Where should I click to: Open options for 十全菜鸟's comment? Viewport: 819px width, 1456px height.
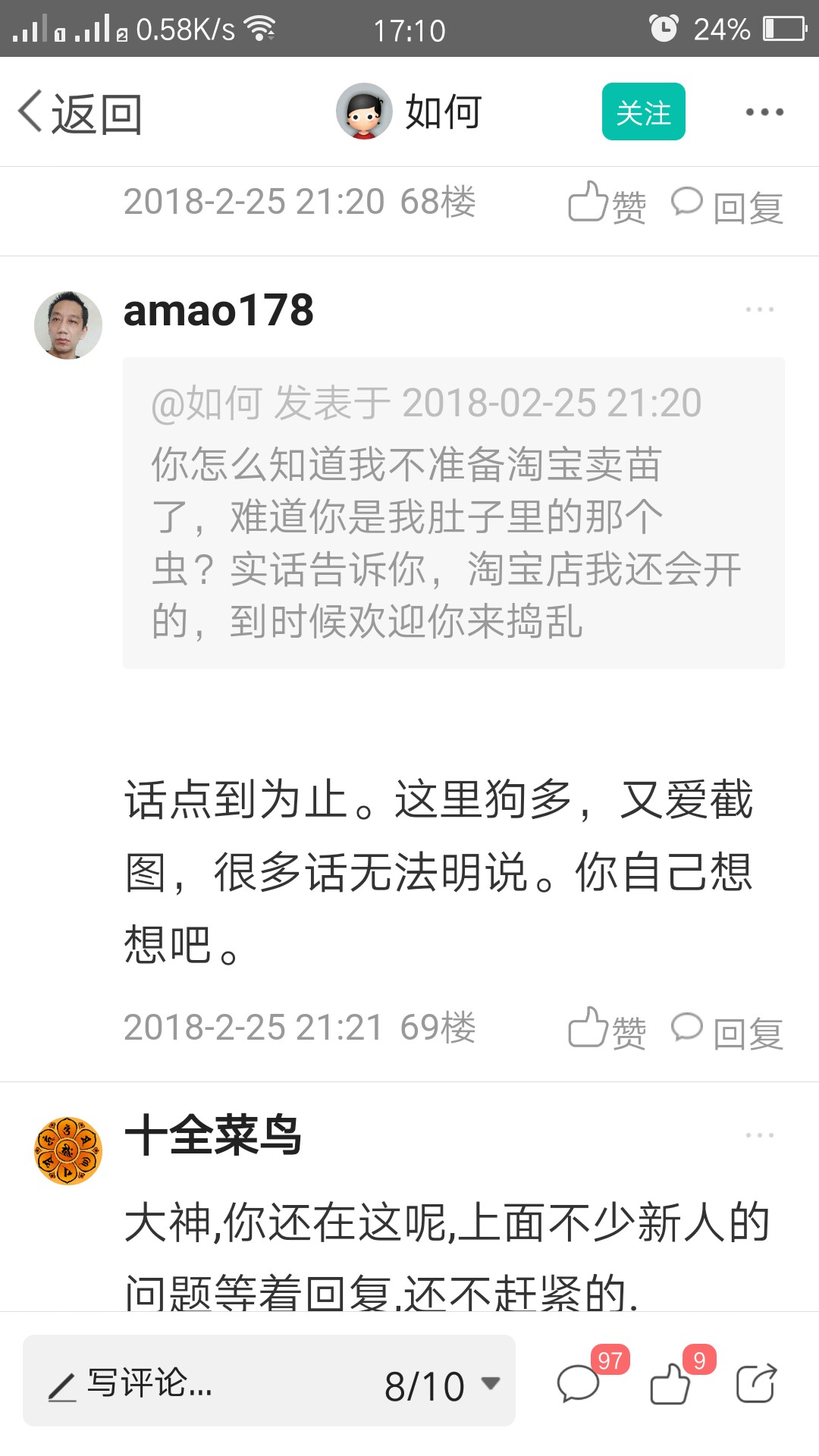759,1135
